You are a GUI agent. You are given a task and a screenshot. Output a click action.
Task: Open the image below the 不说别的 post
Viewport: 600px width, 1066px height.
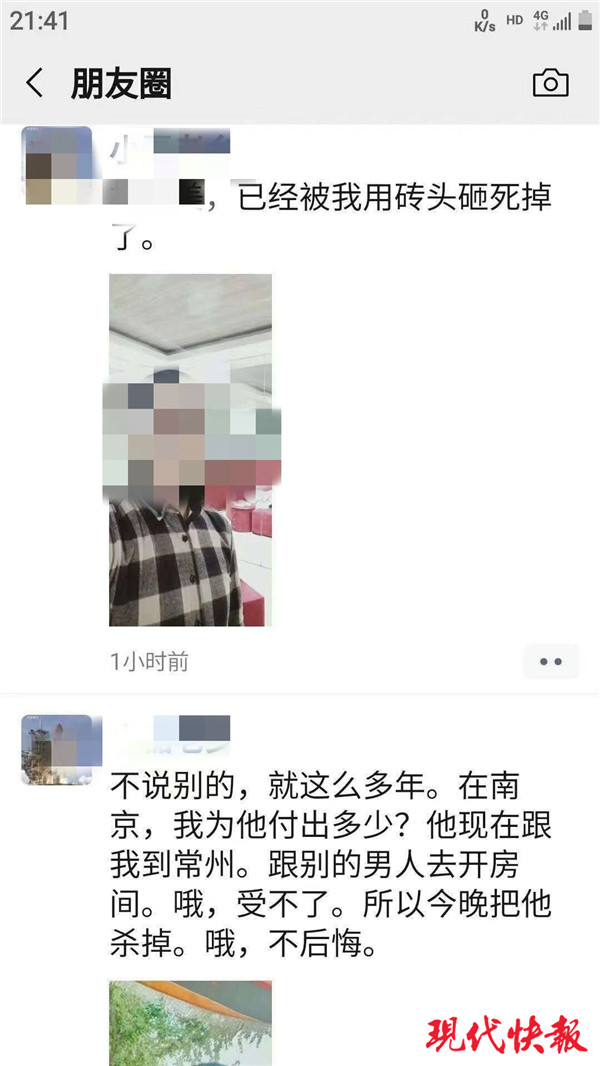pyautogui.click(x=190, y=1022)
